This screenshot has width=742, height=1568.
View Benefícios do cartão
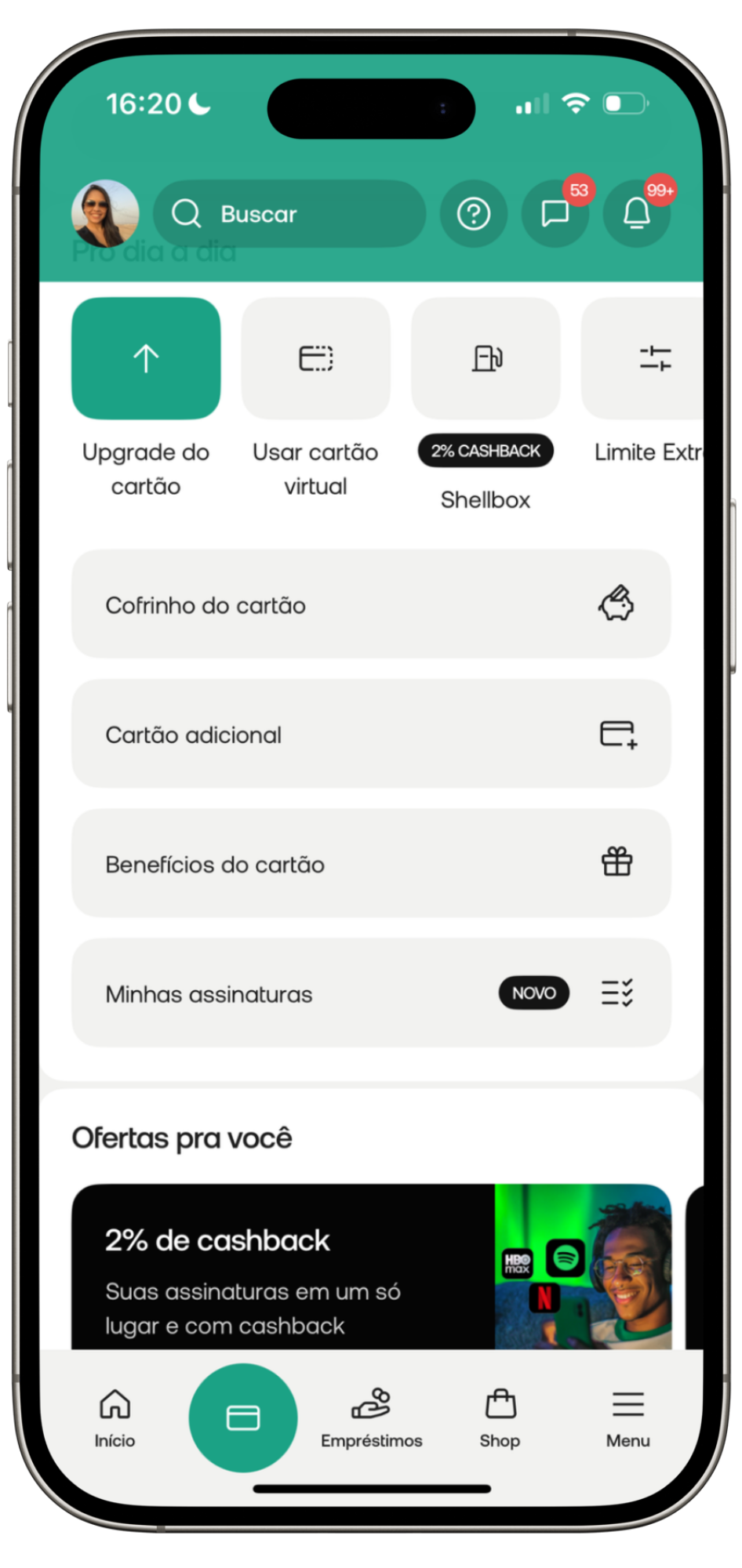371,863
